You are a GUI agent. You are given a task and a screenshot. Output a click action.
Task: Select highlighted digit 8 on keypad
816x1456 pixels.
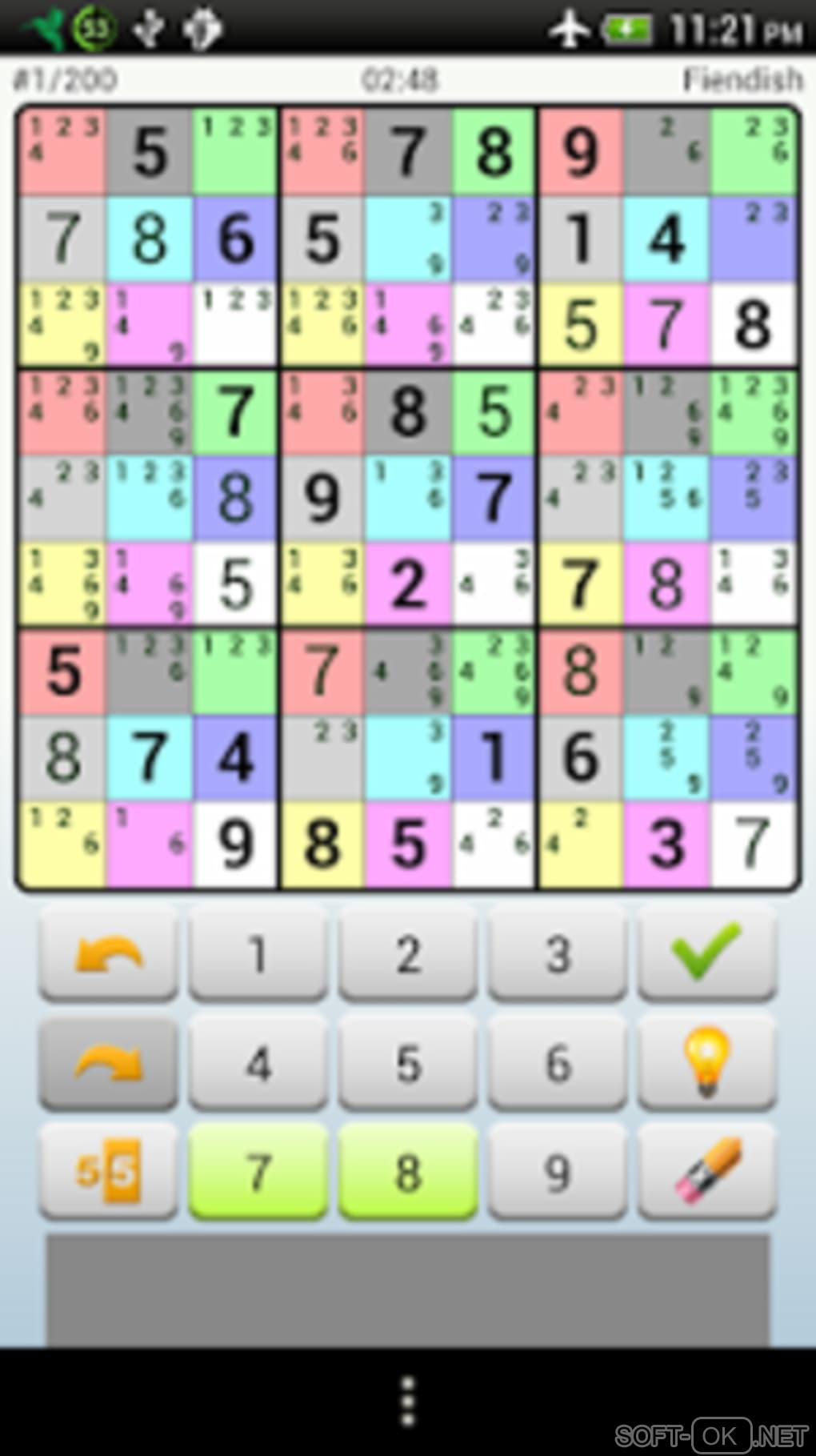(x=407, y=1172)
